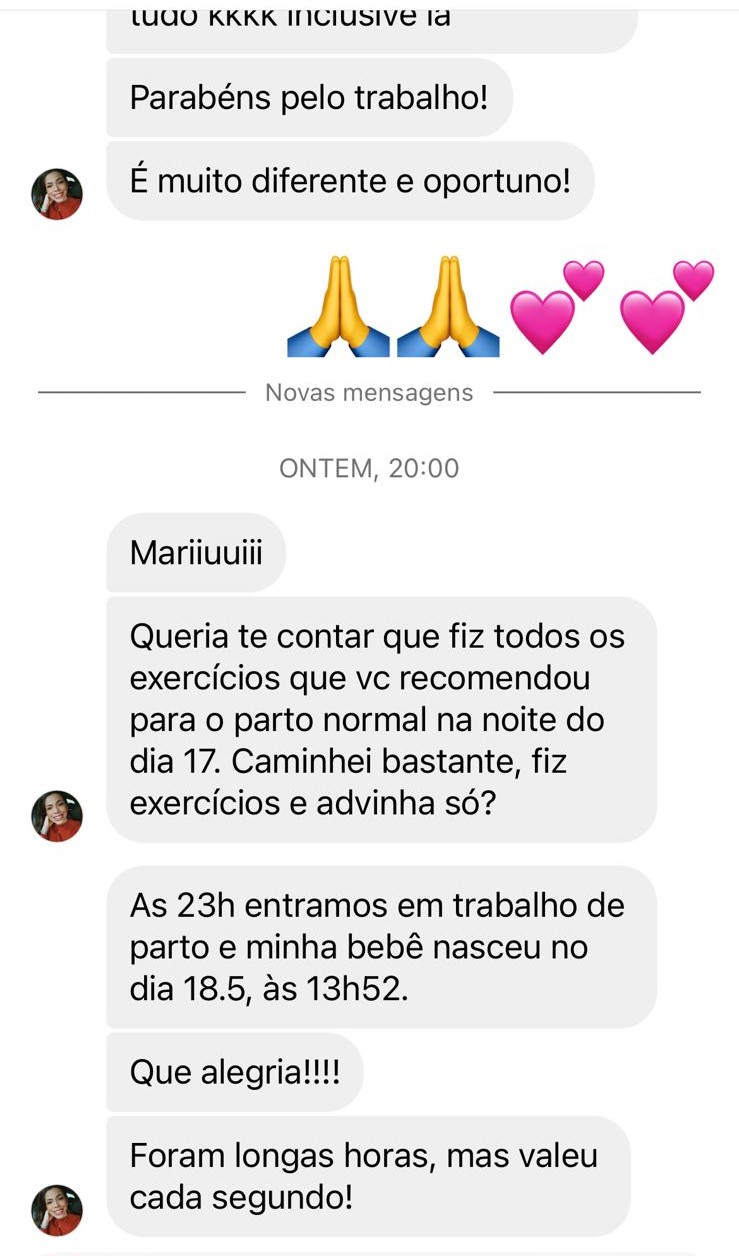The image size is (739, 1256).
Task: Open sender's avatar beside "É muito diferente e oportuno!"
Action: pyautogui.click(x=57, y=193)
